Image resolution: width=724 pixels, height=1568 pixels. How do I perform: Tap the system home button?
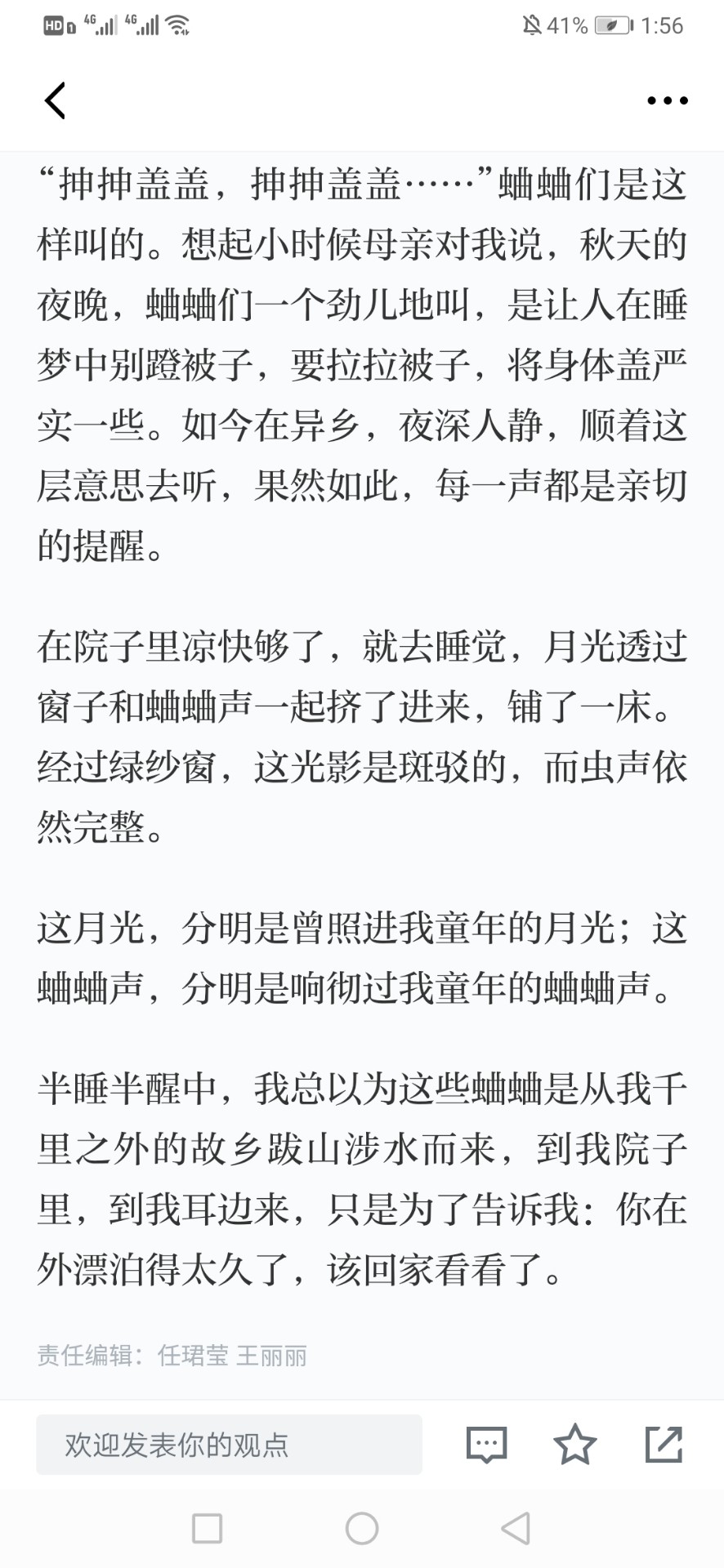tap(362, 1528)
